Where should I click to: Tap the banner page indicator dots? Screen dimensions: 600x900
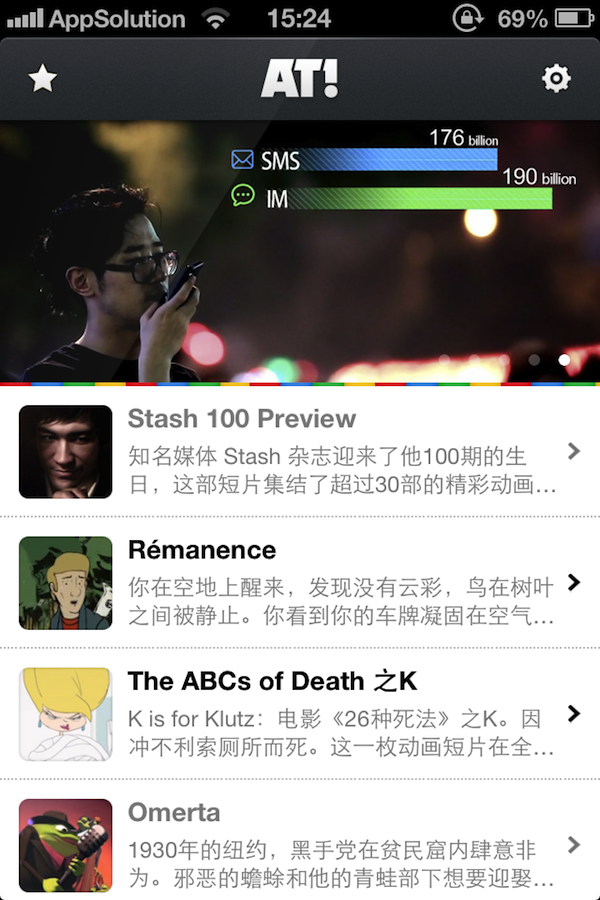(549, 359)
